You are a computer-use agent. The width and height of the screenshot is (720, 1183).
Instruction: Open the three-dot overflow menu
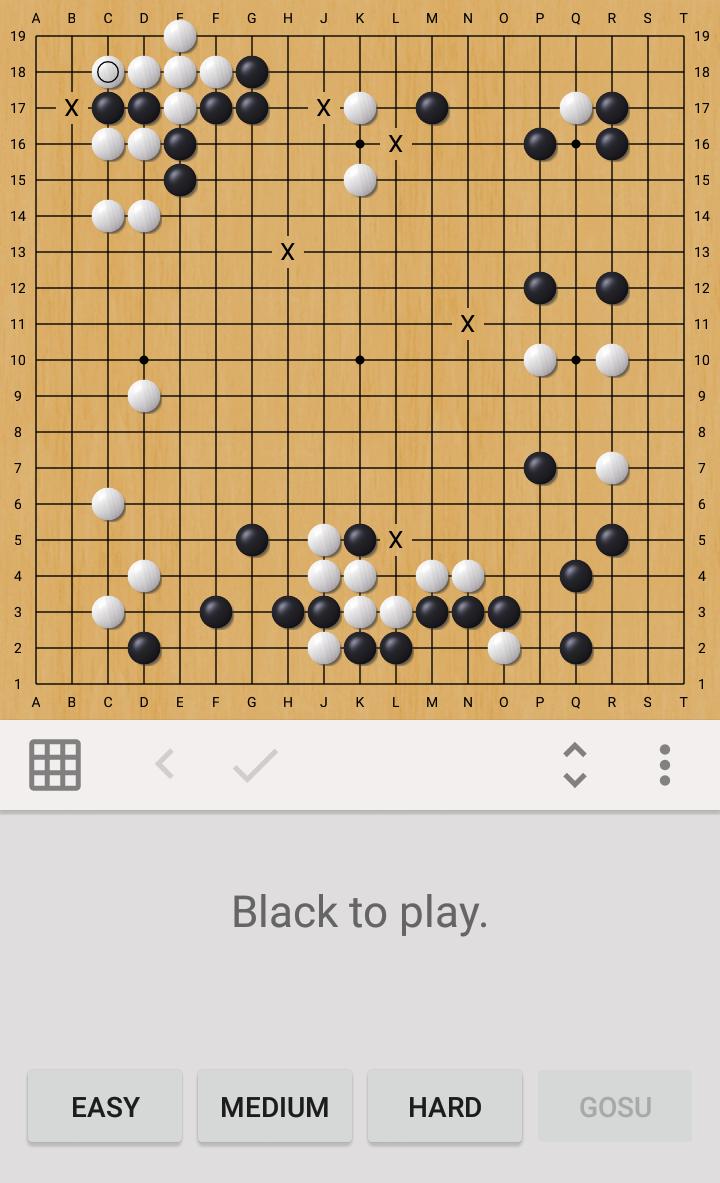(x=664, y=765)
